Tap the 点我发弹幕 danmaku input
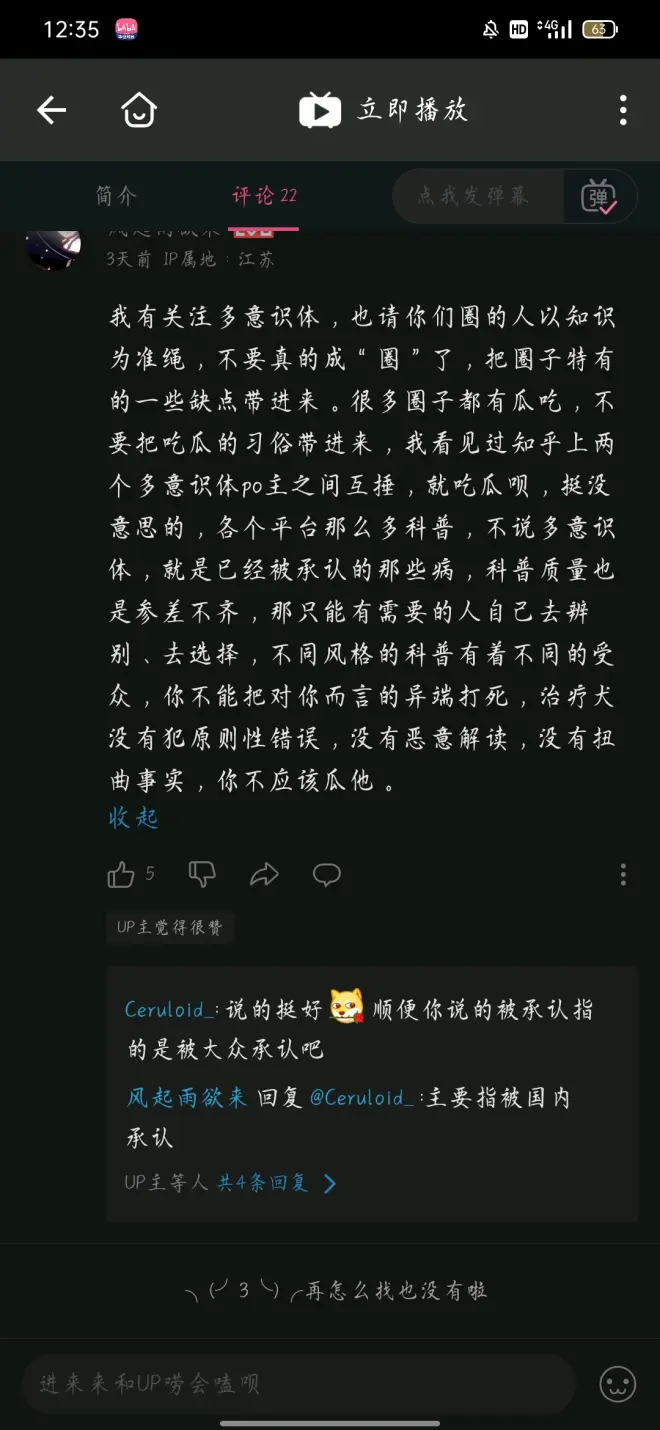The width and height of the screenshot is (660, 1430). [473, 196]
